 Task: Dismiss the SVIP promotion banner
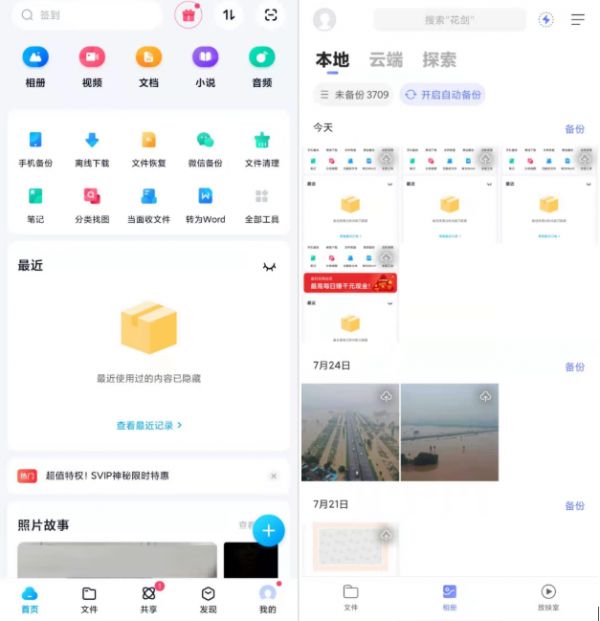274,476
